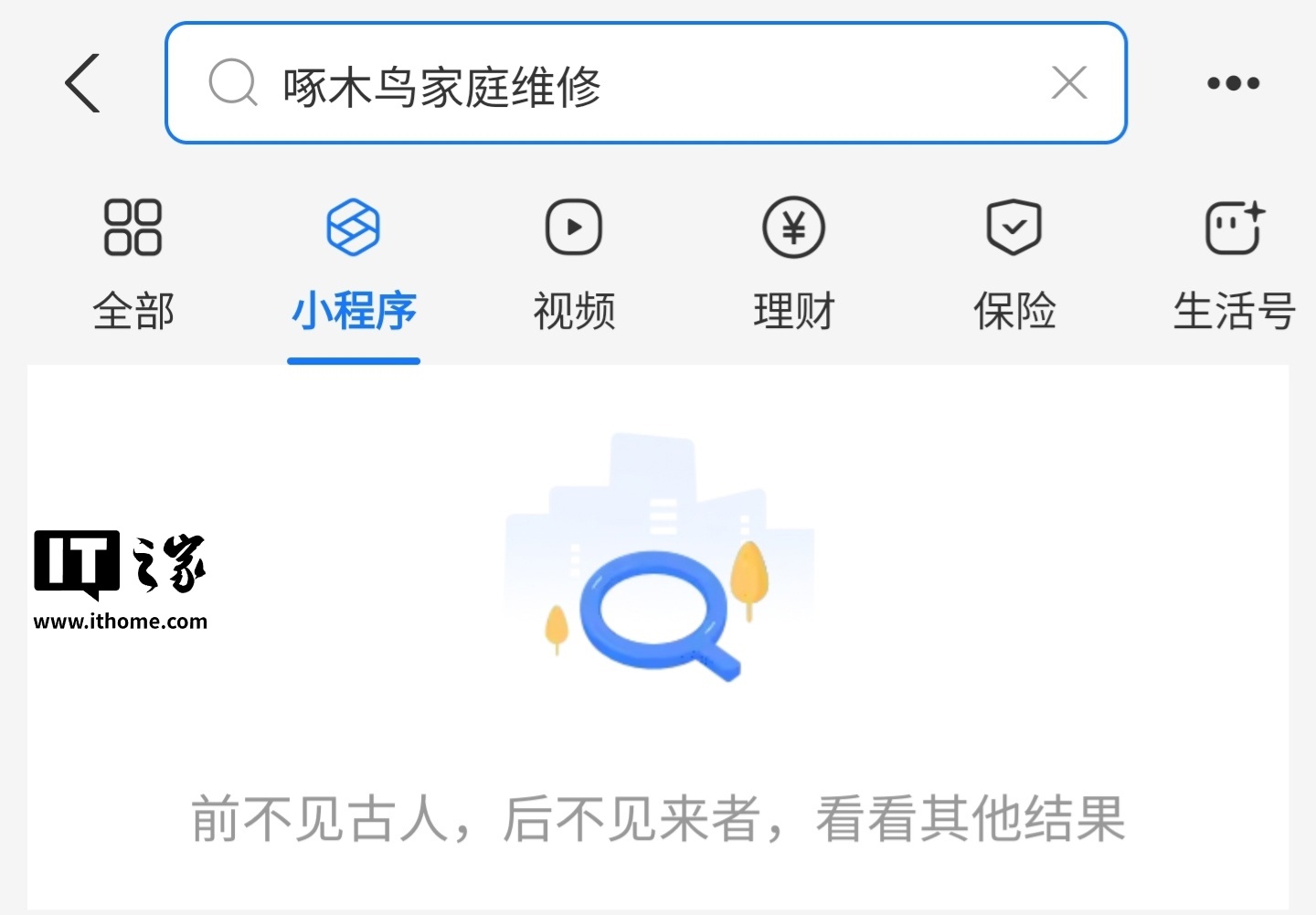The height and width of the screenshot is (915, 1316).
Task: Go back using the arrow icon
Action: [x=83, y=83]
